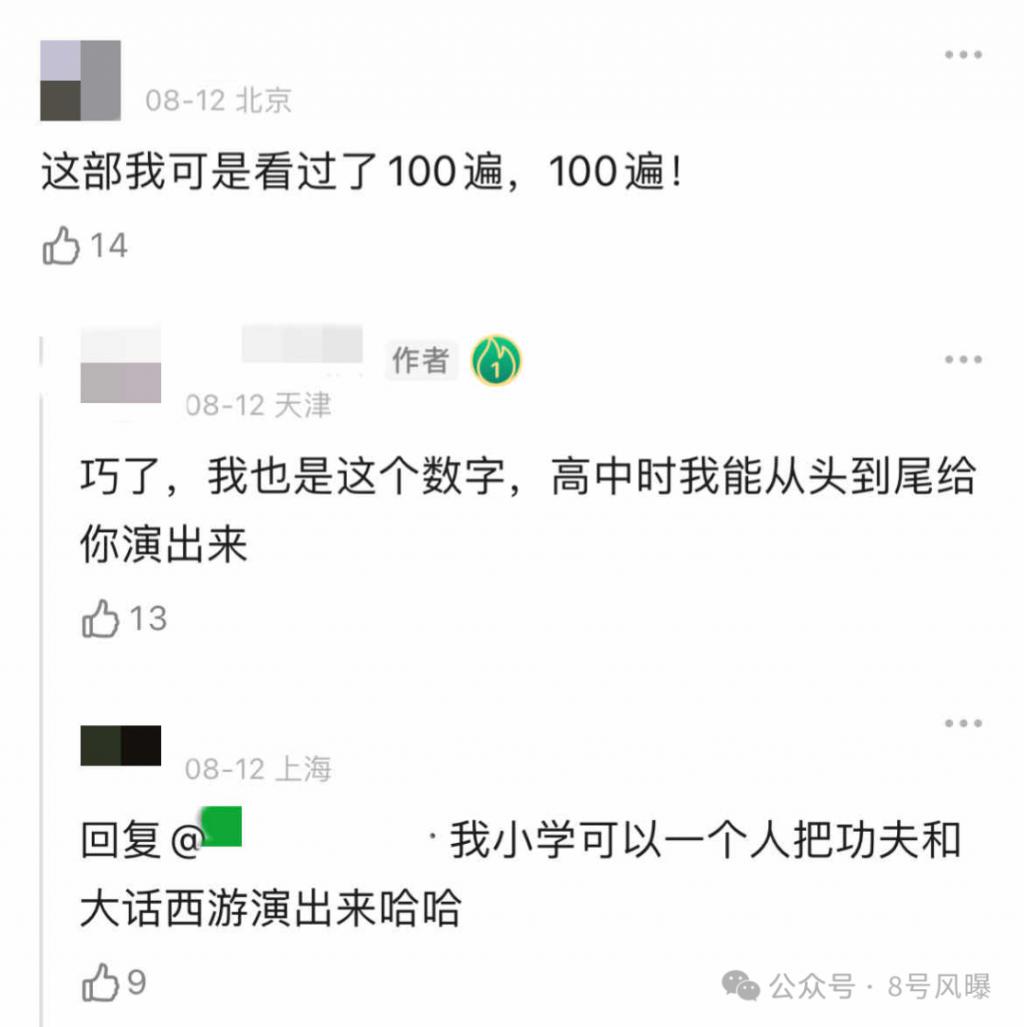This screenshot has height=1027, width=1024.
Task: Open overflow menu on the Shanghai reply
Action: (963, 724)
